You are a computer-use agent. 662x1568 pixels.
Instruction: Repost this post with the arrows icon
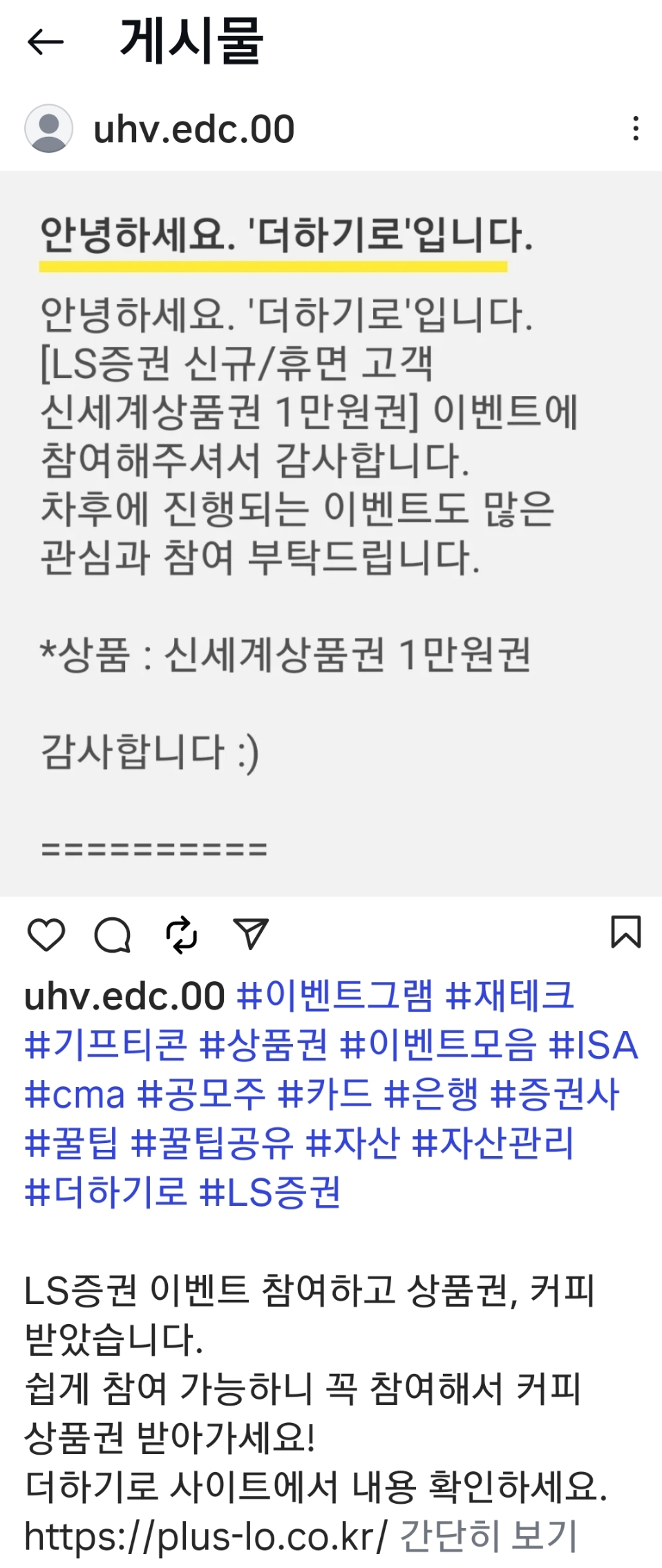click(182, 935)
